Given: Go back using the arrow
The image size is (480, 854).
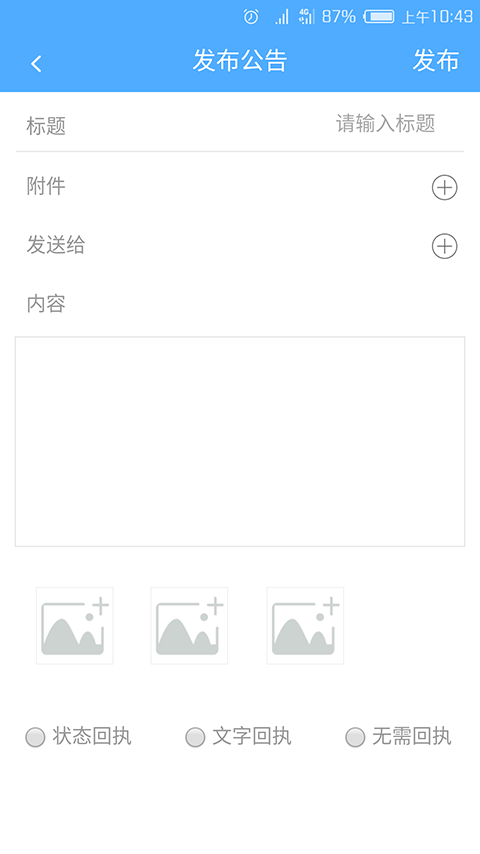Looking at the screenshot, I should pyautogui.click(x=36, y=64).
